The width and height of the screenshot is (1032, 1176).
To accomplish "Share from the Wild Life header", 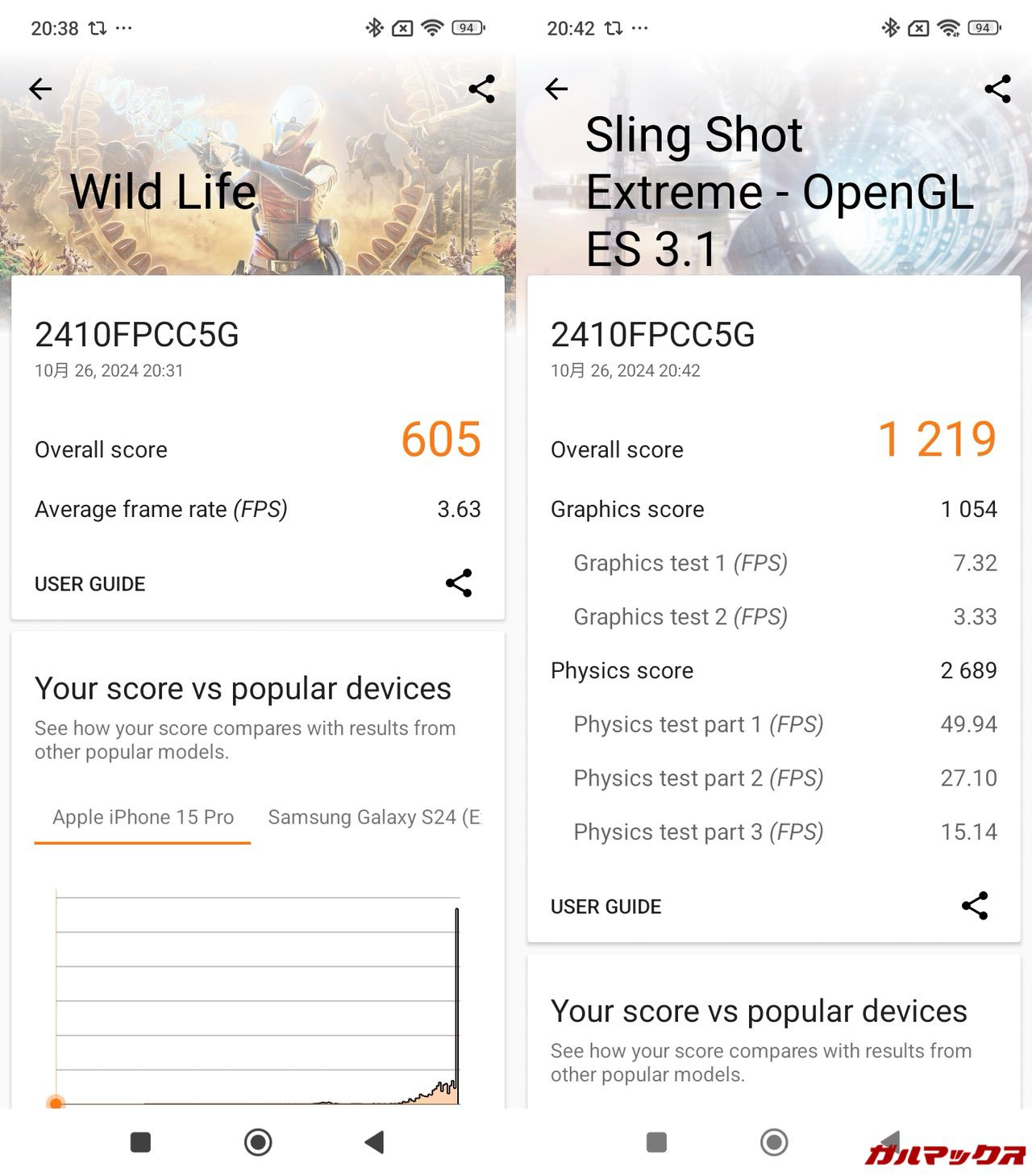I will pos(481,89).
